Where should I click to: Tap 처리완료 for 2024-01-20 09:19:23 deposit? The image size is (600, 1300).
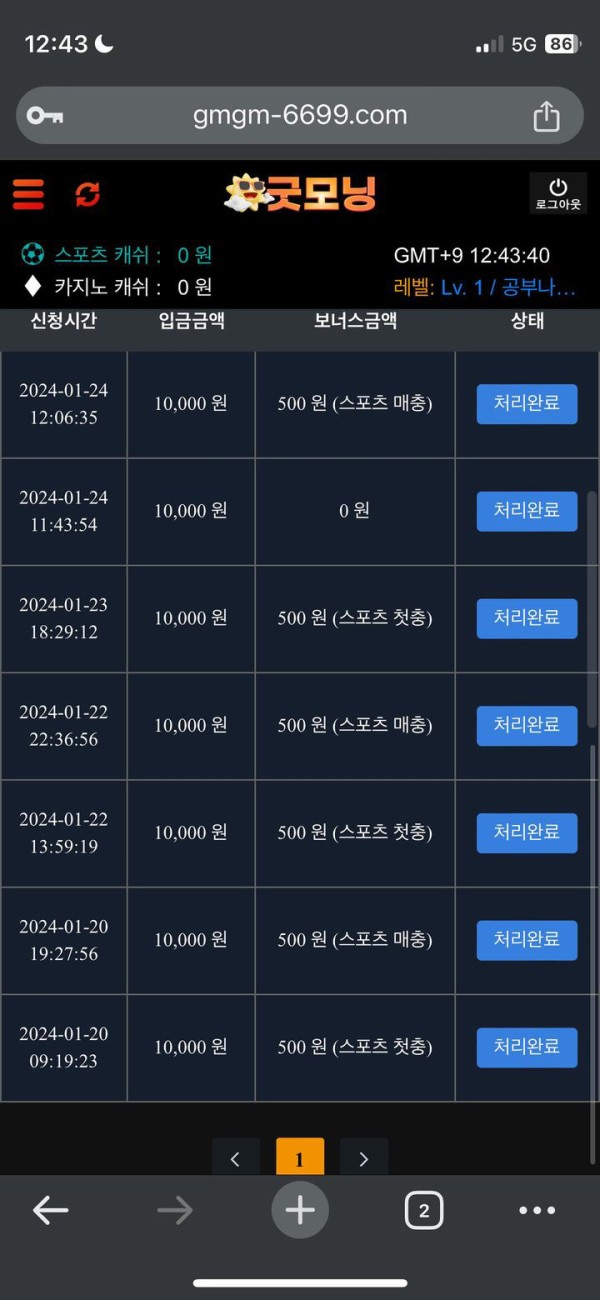click(x=527, y=1047)
